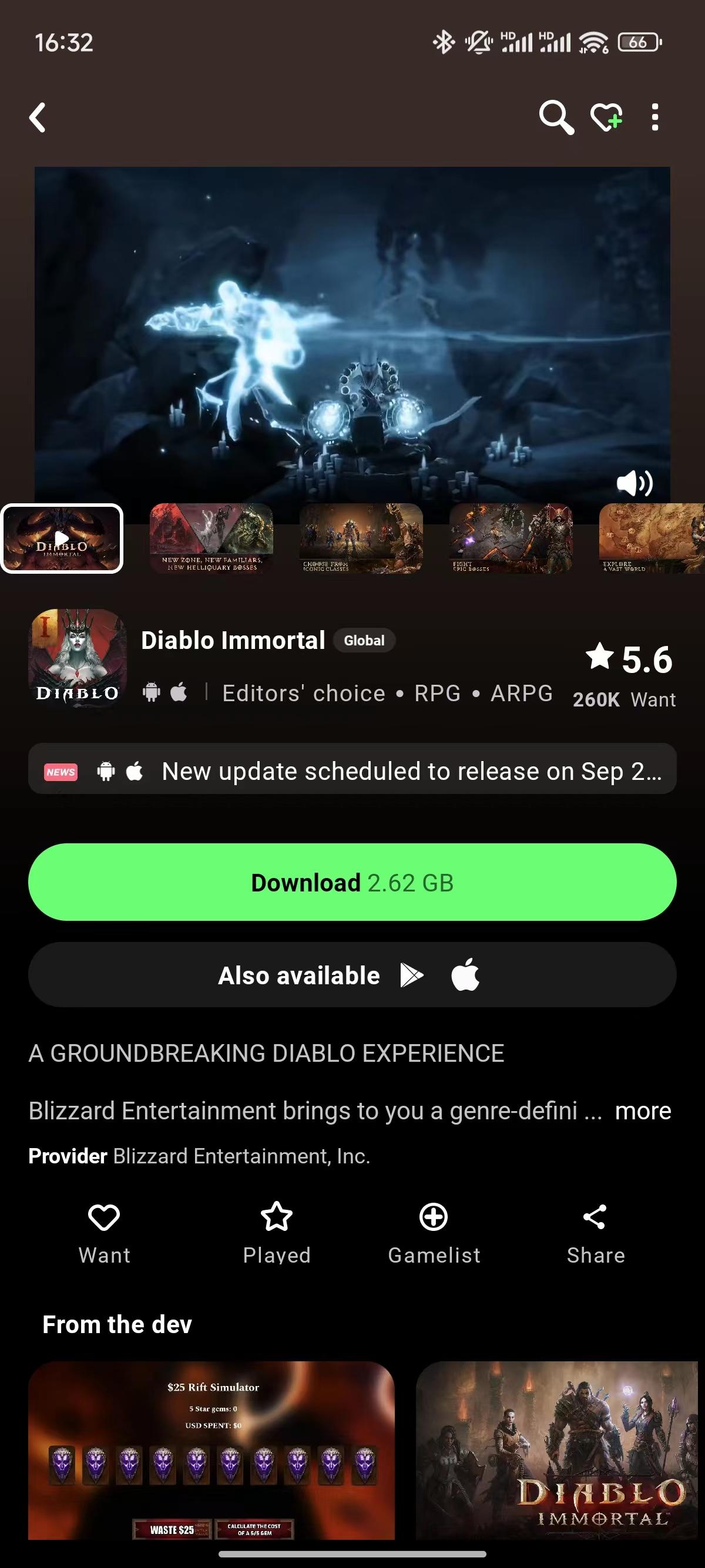
Task: Play the Diablo Immortal trailer thumbnail
Action: coord(62,537)
